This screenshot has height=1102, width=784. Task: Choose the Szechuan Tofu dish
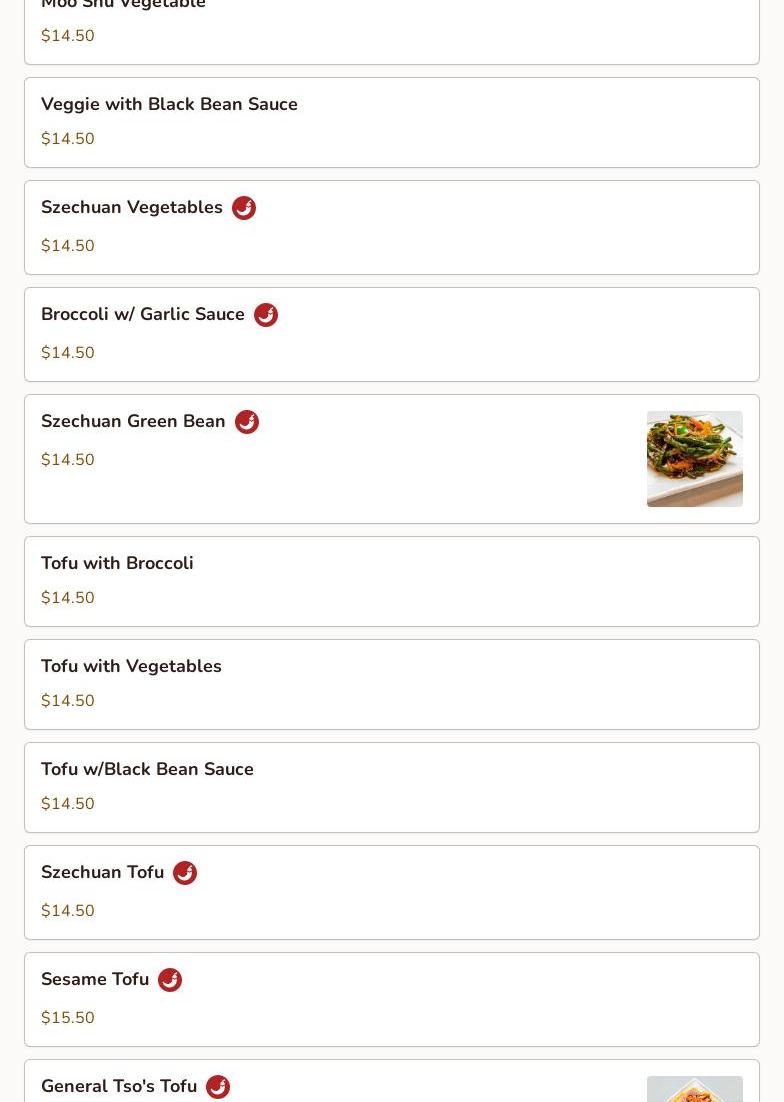(x=102, y=873)
